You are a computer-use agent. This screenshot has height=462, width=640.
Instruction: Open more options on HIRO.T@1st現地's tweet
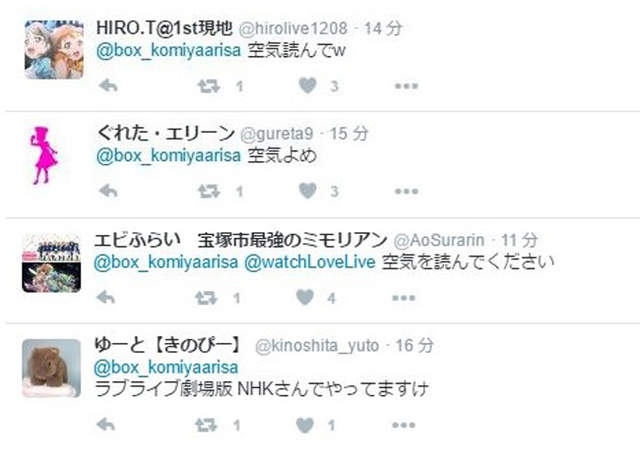[405, 86]
